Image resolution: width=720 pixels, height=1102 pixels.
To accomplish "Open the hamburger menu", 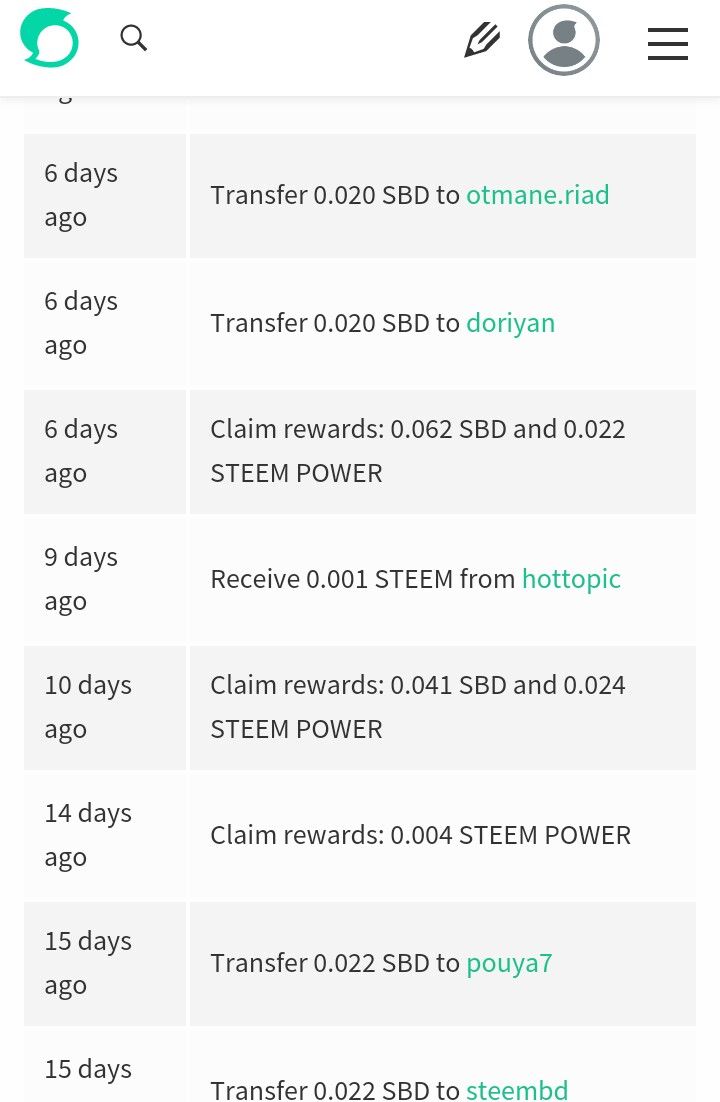I will pos(667,43).
